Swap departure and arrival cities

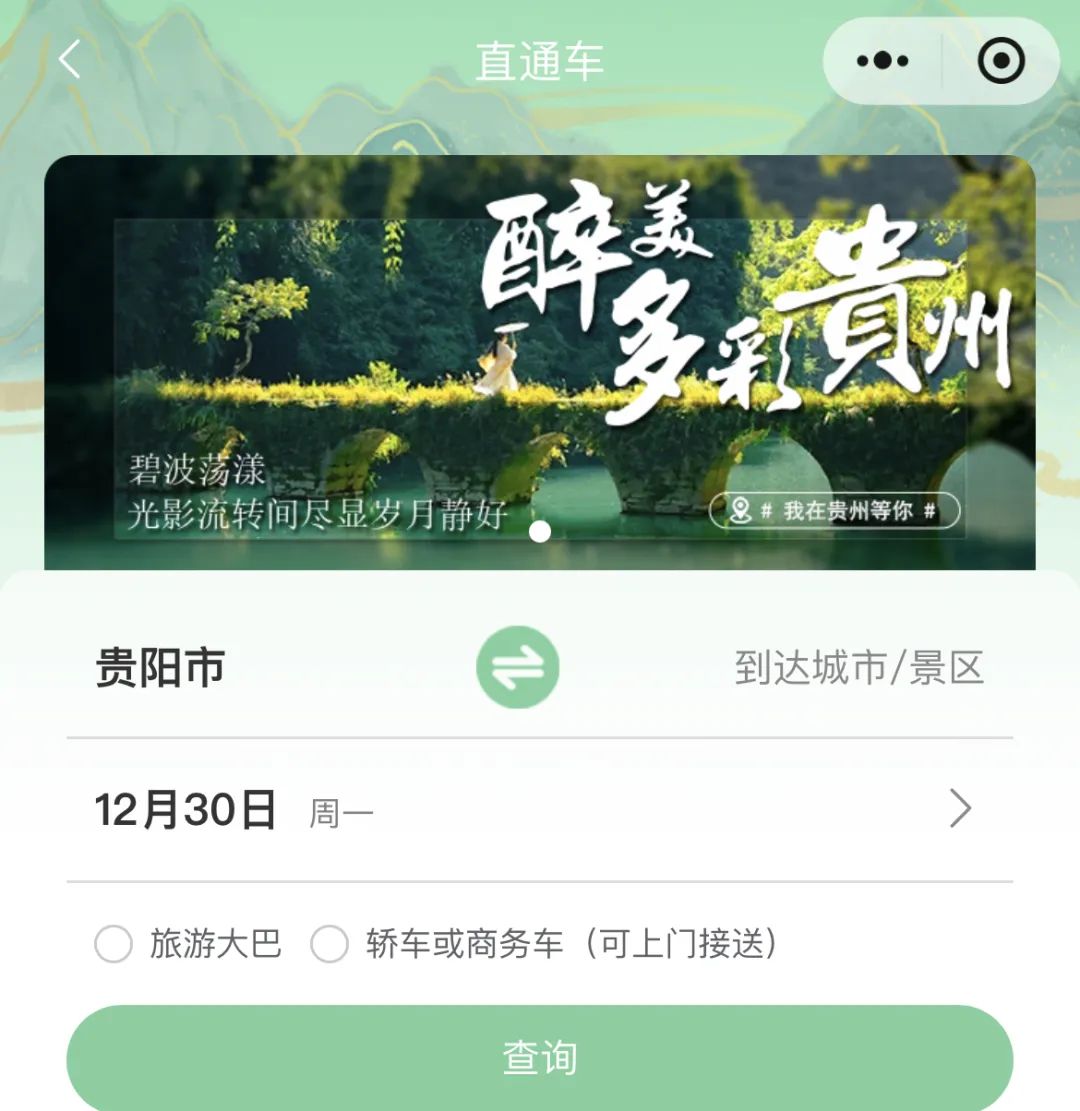[x=517, y=668]
